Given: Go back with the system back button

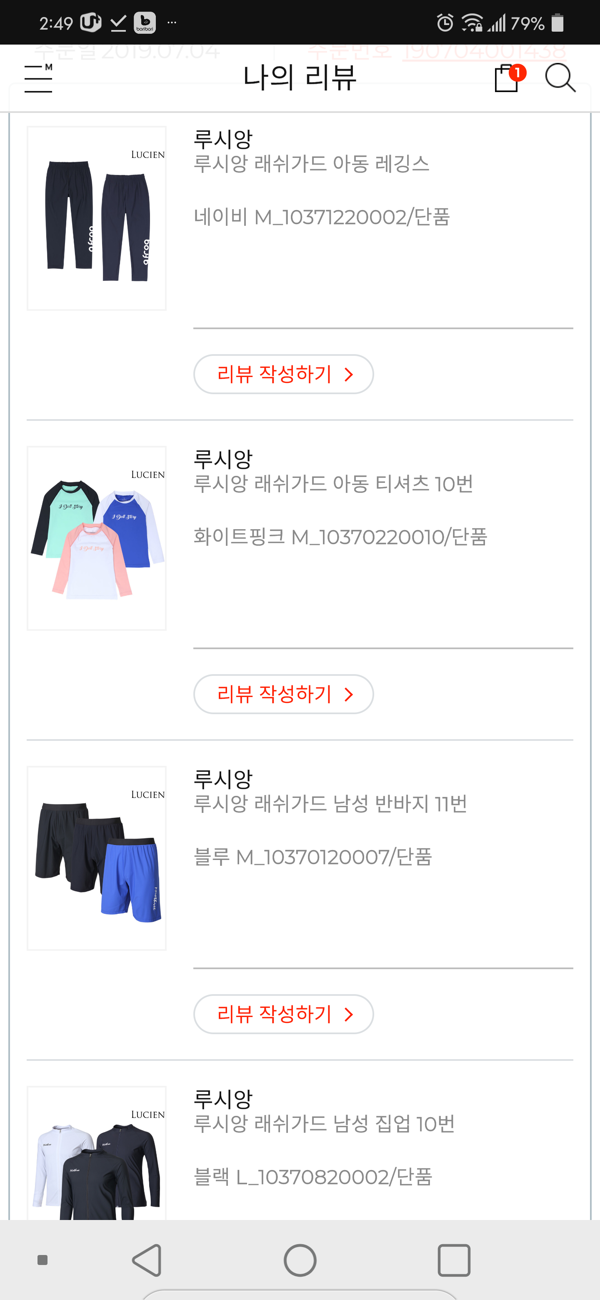Looking at the screenshot, I should (x=147, y=1260).
